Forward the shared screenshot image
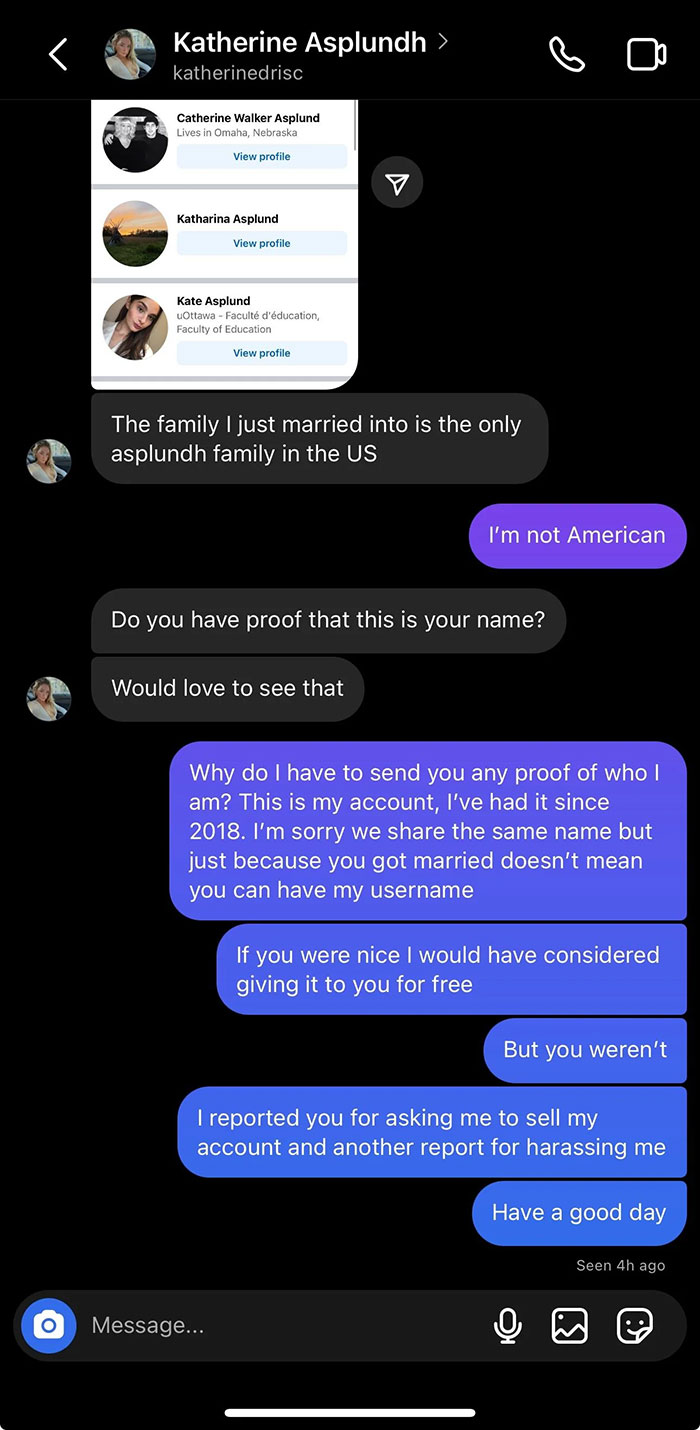The height and width of the screenshot is (1430, 700). click(397, 183)
